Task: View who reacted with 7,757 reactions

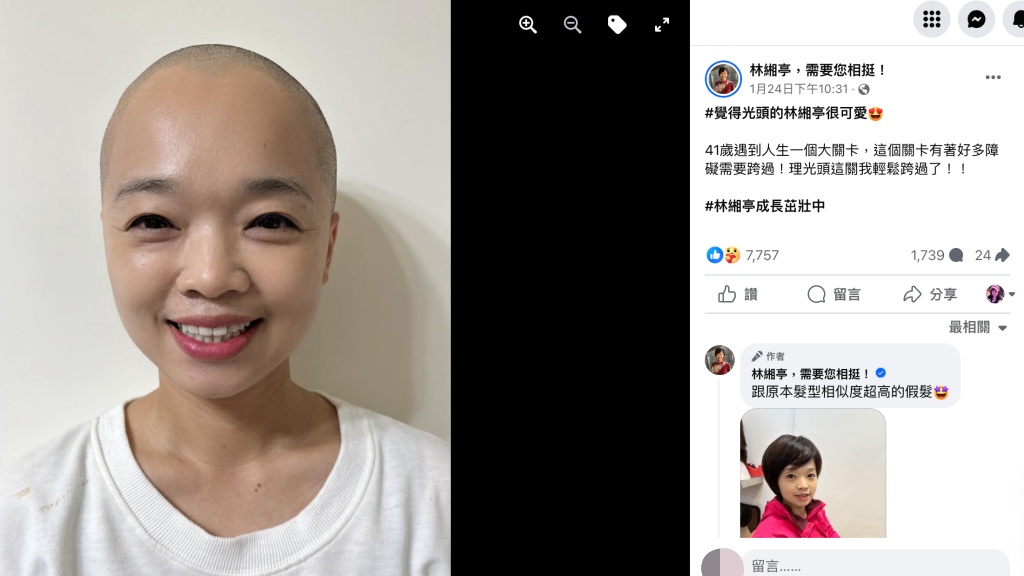Action: 761,255
